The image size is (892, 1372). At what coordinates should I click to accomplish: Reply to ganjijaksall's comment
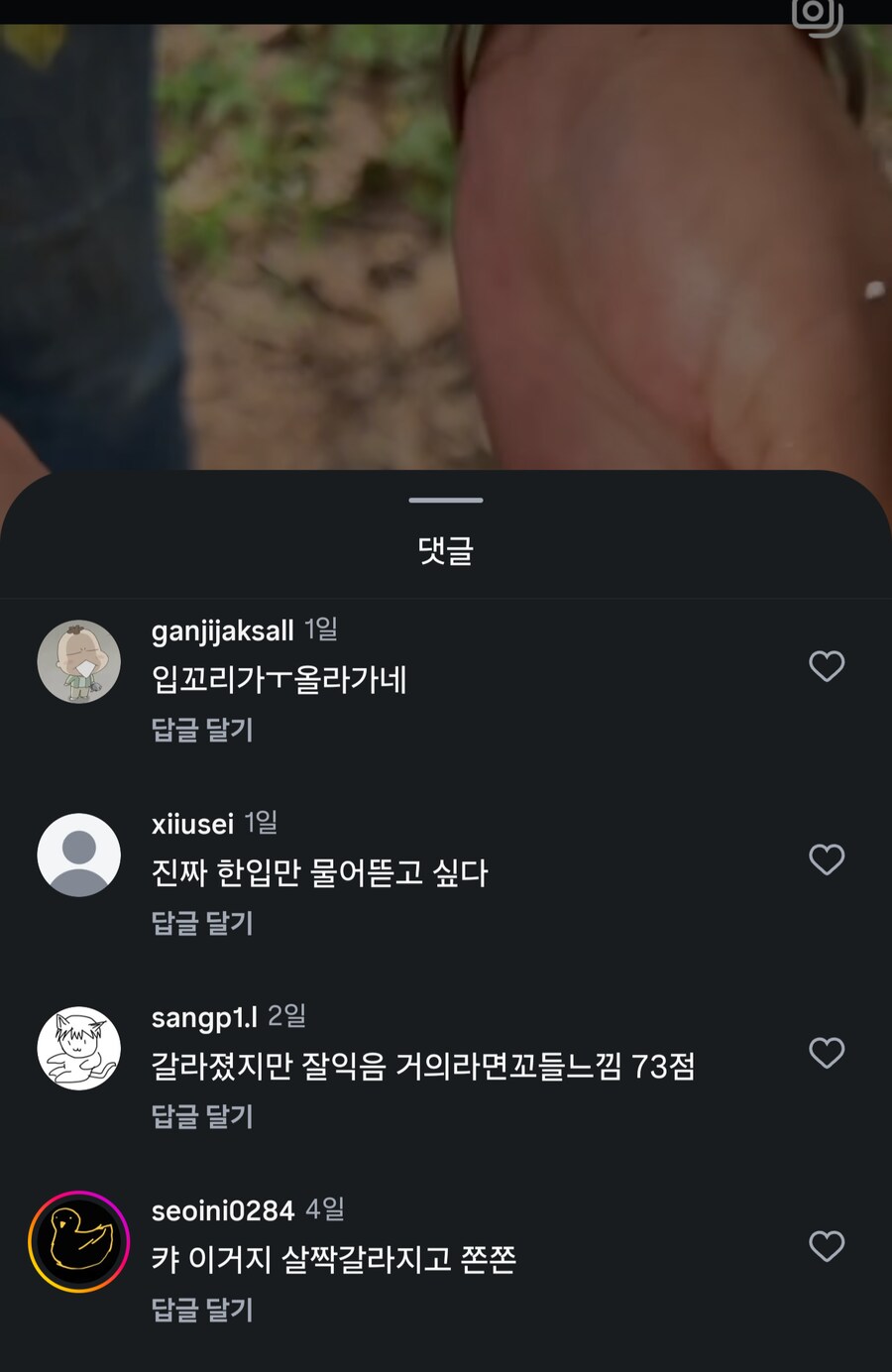[202, 731]
